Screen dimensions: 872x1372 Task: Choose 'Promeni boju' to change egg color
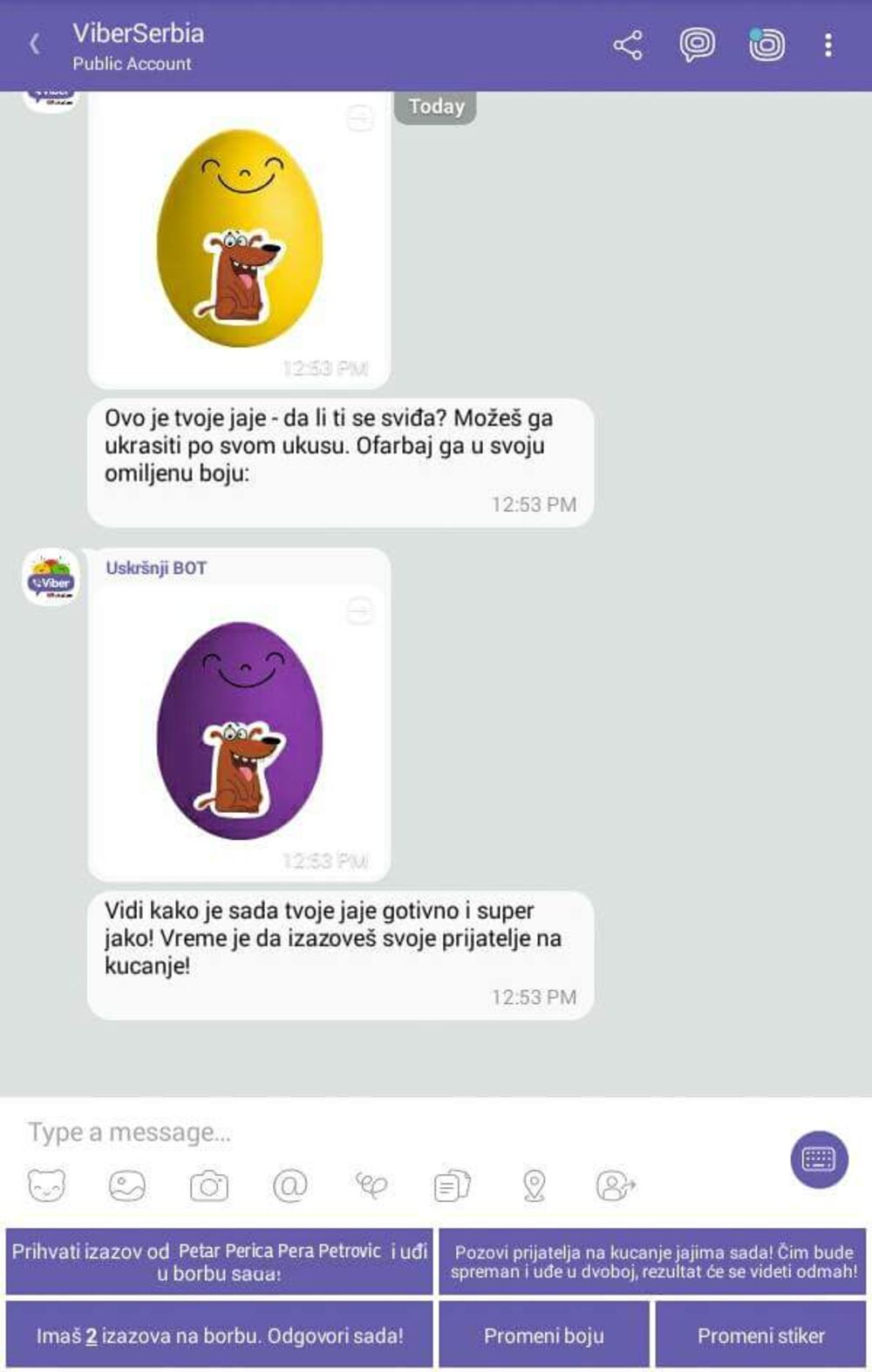544,1334
